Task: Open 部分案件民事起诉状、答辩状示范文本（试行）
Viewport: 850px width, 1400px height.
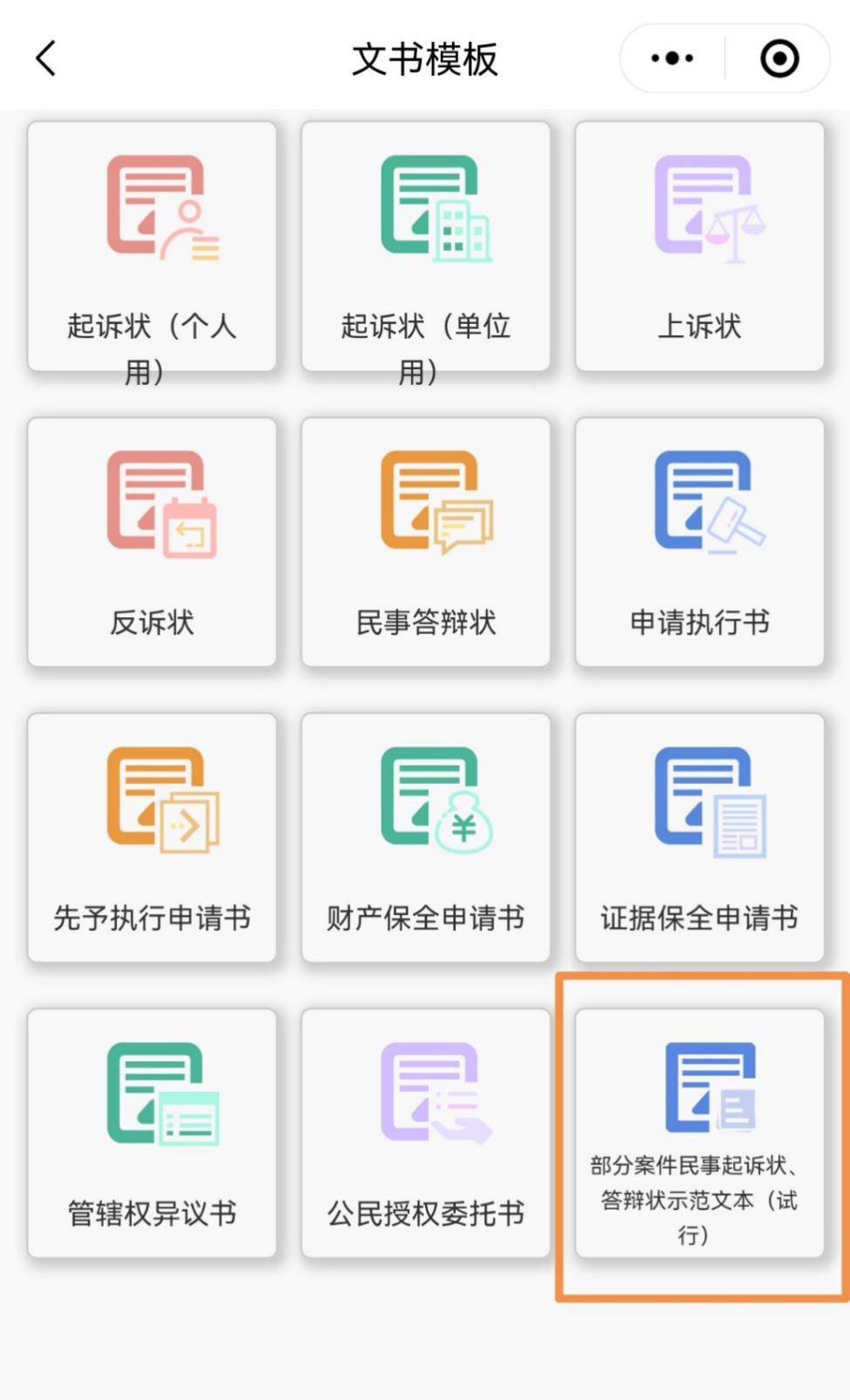Action: click(x=699, y=1133)
